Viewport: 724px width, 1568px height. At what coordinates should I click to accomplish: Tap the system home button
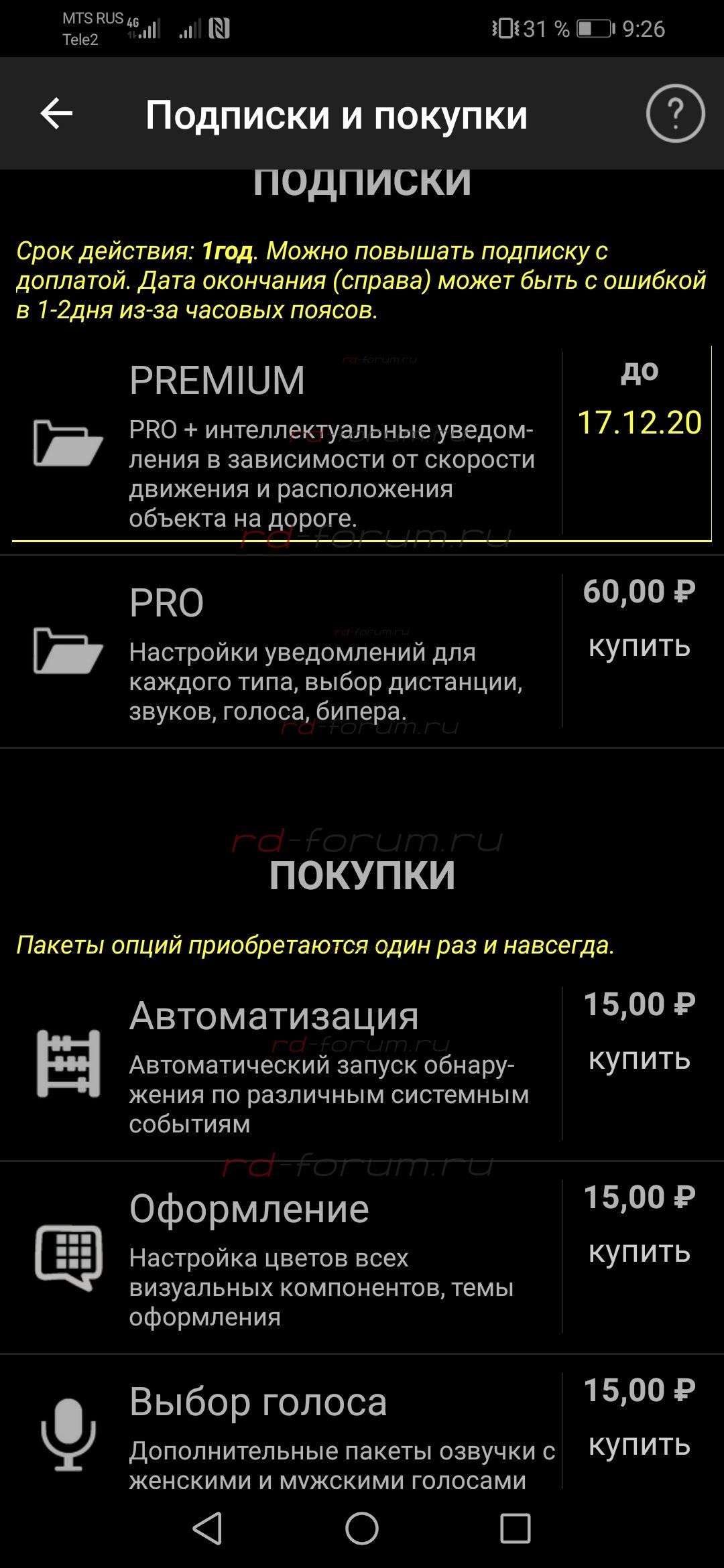pyautogui.click(x=362, y=1528)
